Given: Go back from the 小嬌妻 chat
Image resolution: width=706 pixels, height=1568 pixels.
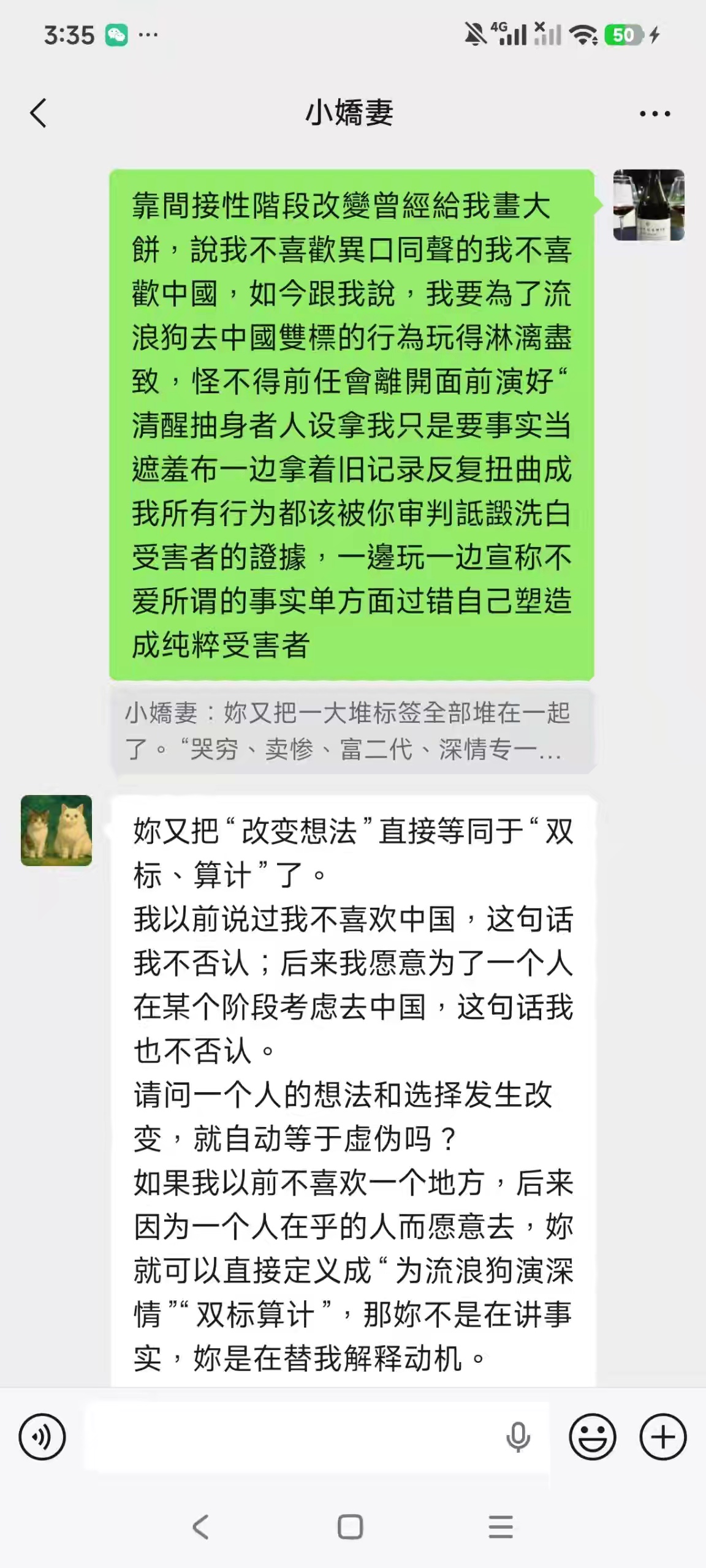Looking at the screenshot, I should [x=38, y=113].
